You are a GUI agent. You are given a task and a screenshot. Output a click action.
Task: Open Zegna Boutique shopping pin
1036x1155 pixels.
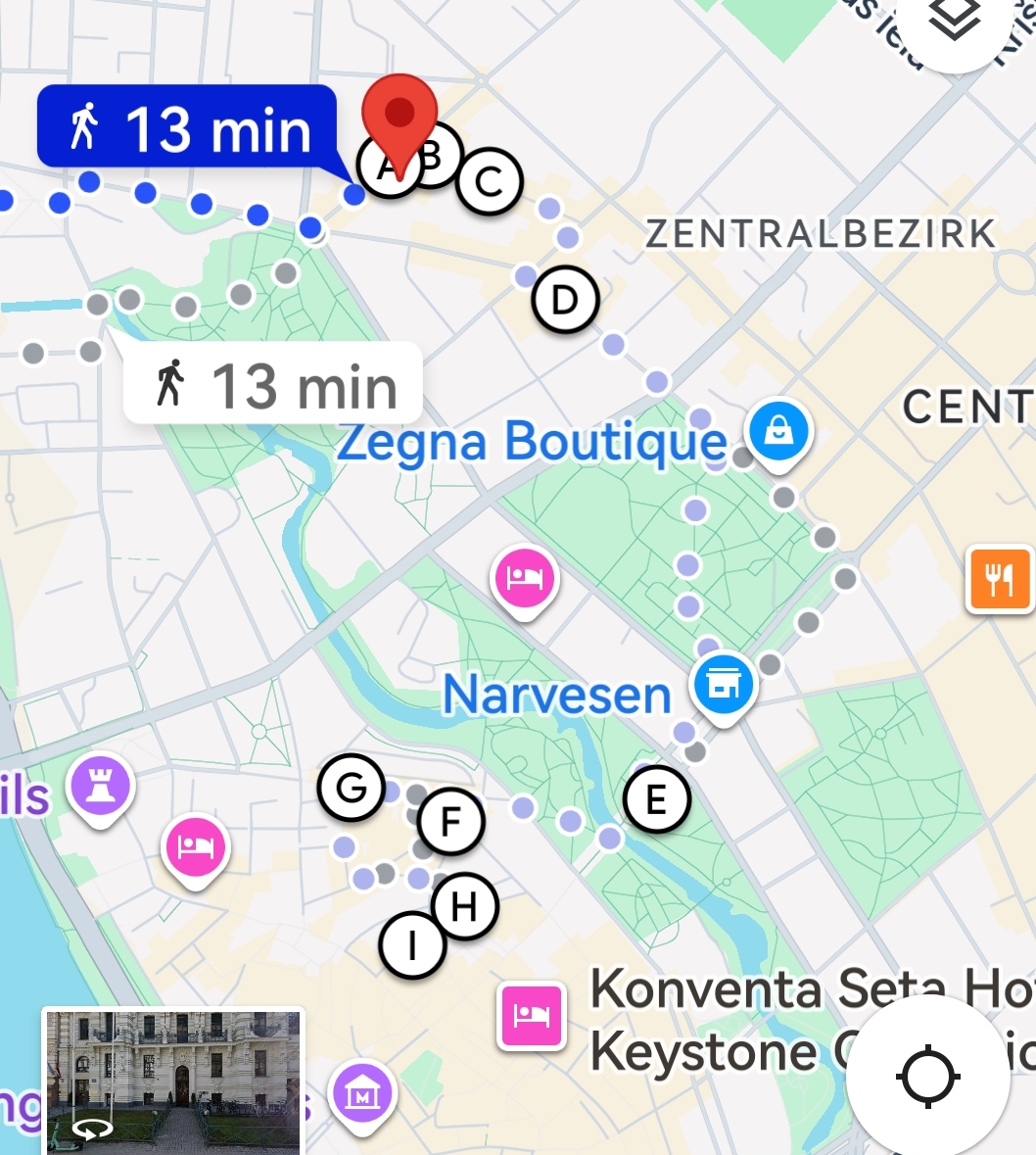(x=778, y=431)
